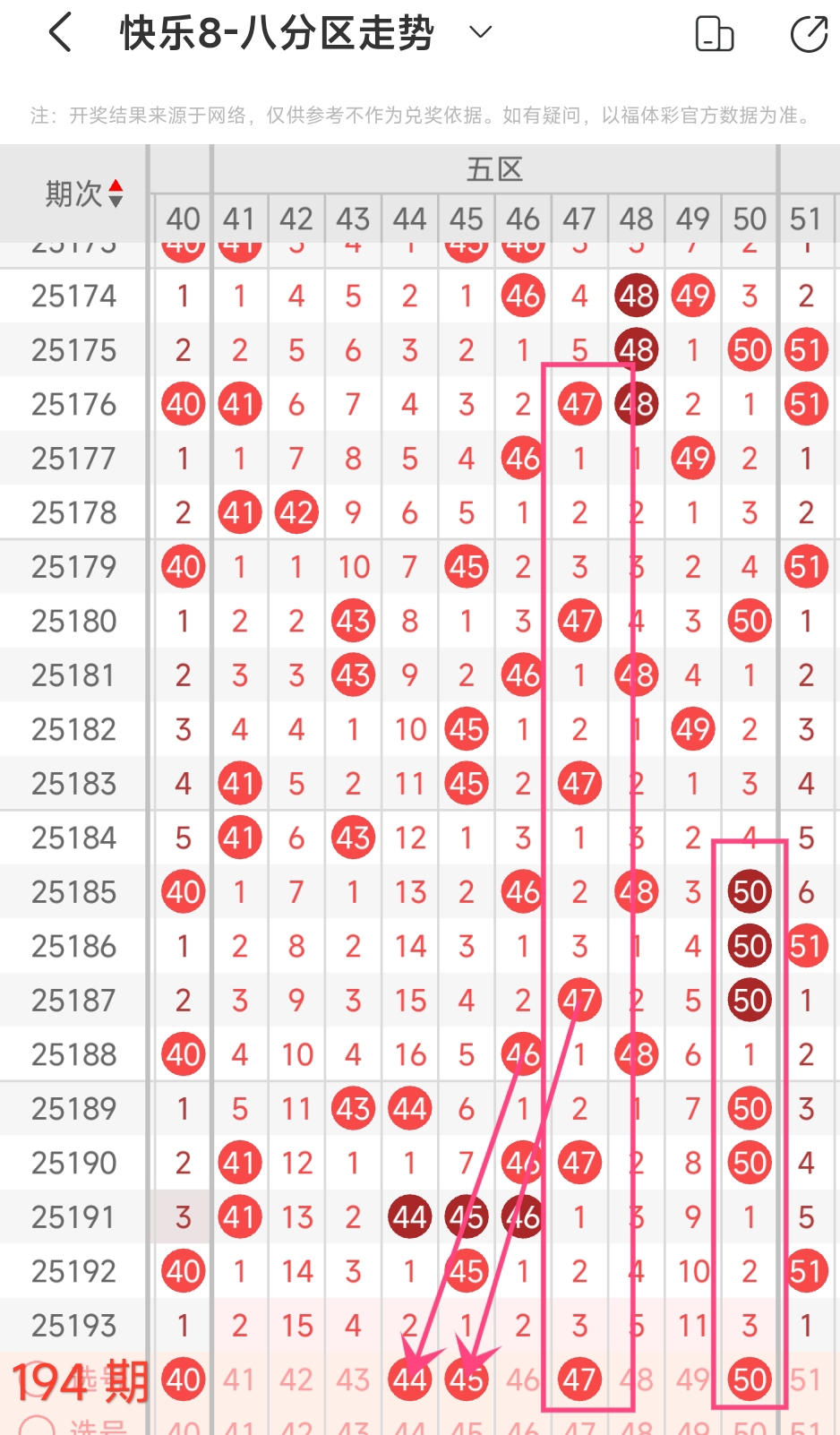Pick number 42 in the selection row
The height and width of the screenshot is (1435, 840).
(296, 1379)
